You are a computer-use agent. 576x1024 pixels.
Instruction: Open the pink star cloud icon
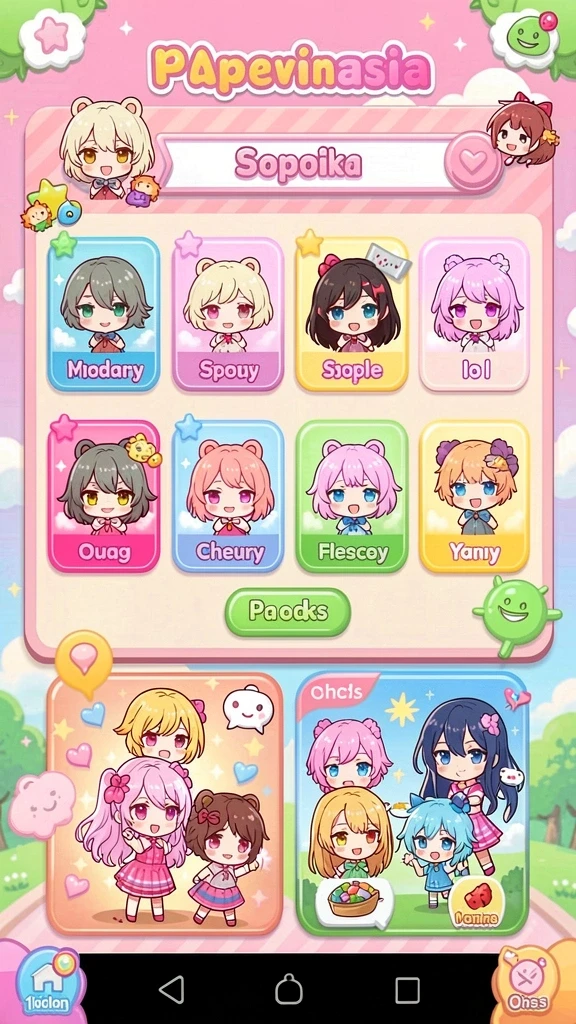tap(52, 36)
